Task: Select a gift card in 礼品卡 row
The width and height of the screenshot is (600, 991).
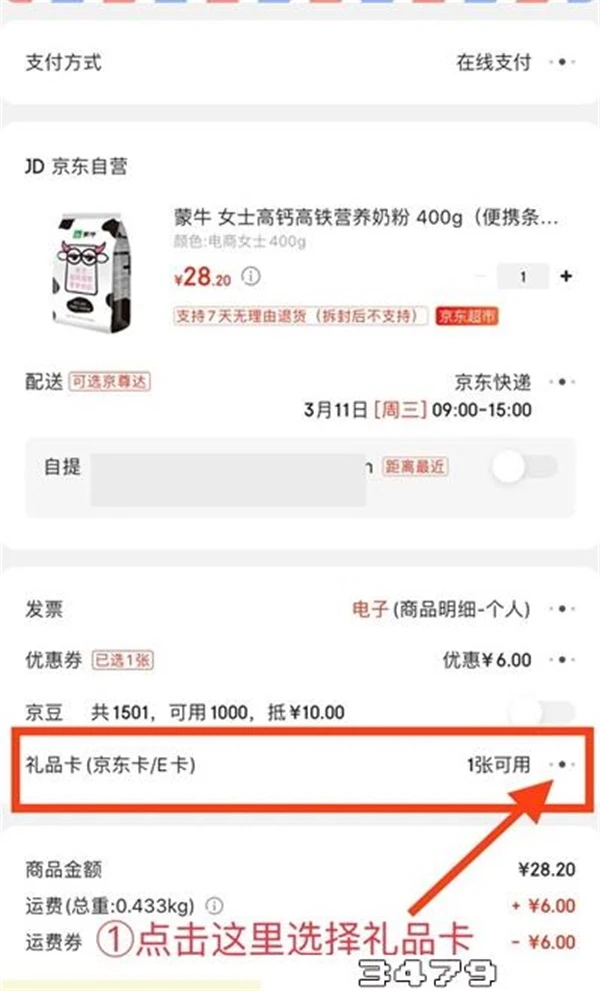Action: coord(300,765)
